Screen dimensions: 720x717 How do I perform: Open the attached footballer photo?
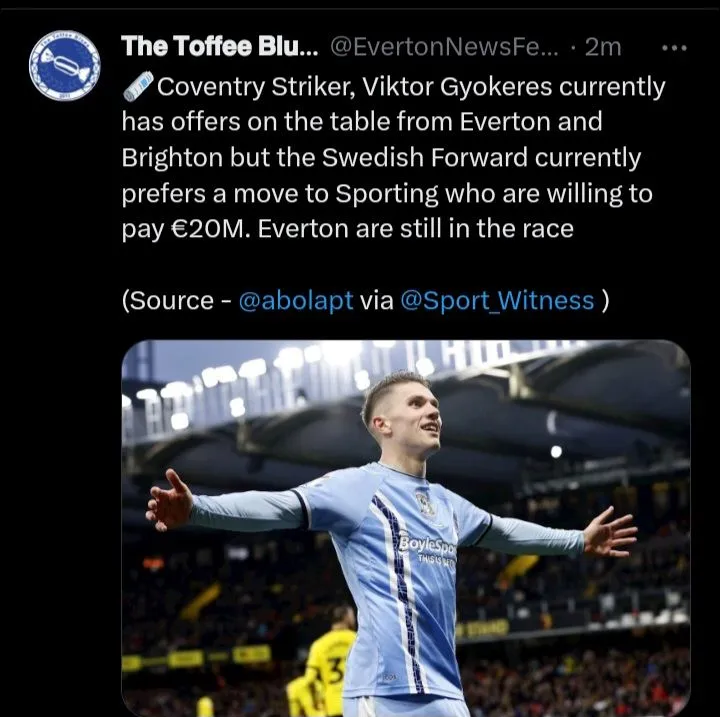pos(405,528)
